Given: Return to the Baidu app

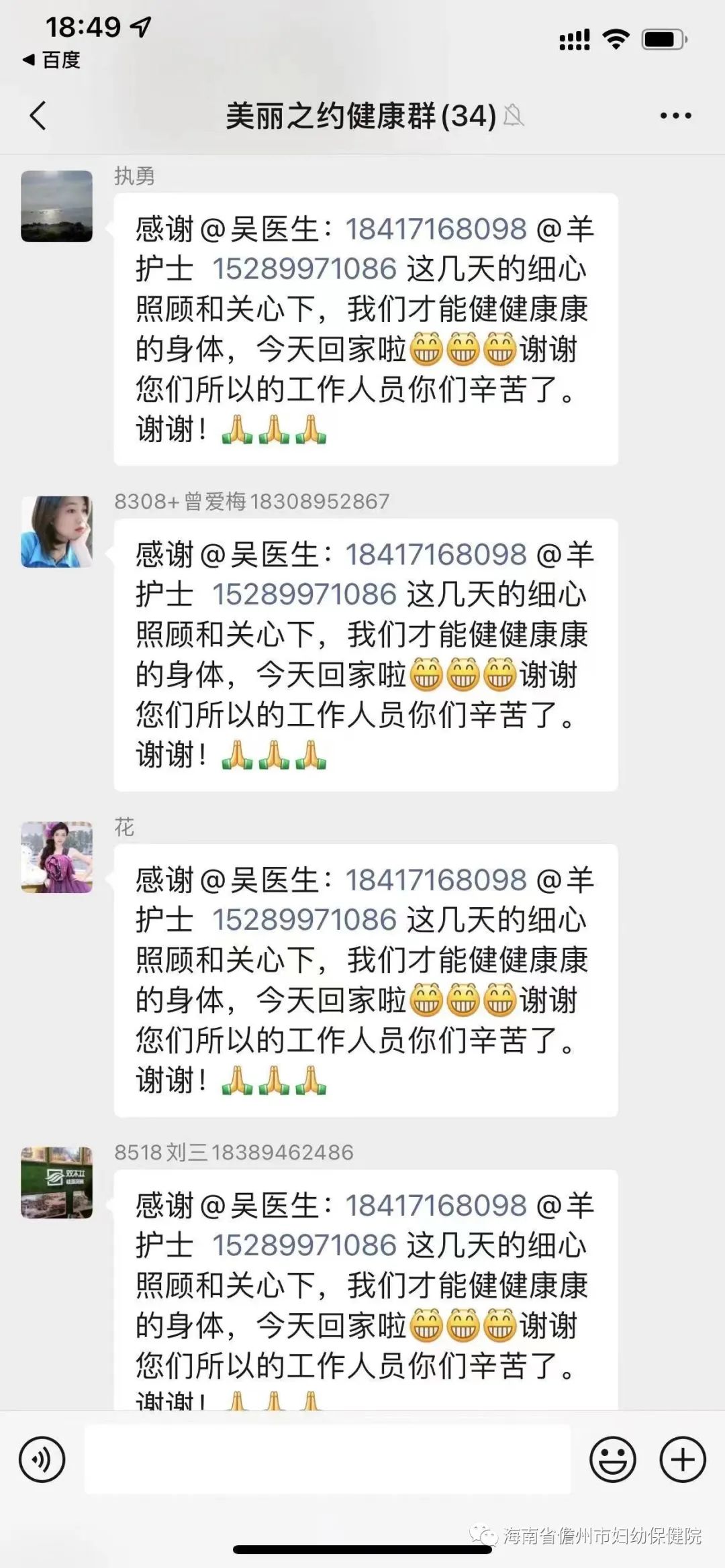Looking at the screenshot, I should 52,60.
